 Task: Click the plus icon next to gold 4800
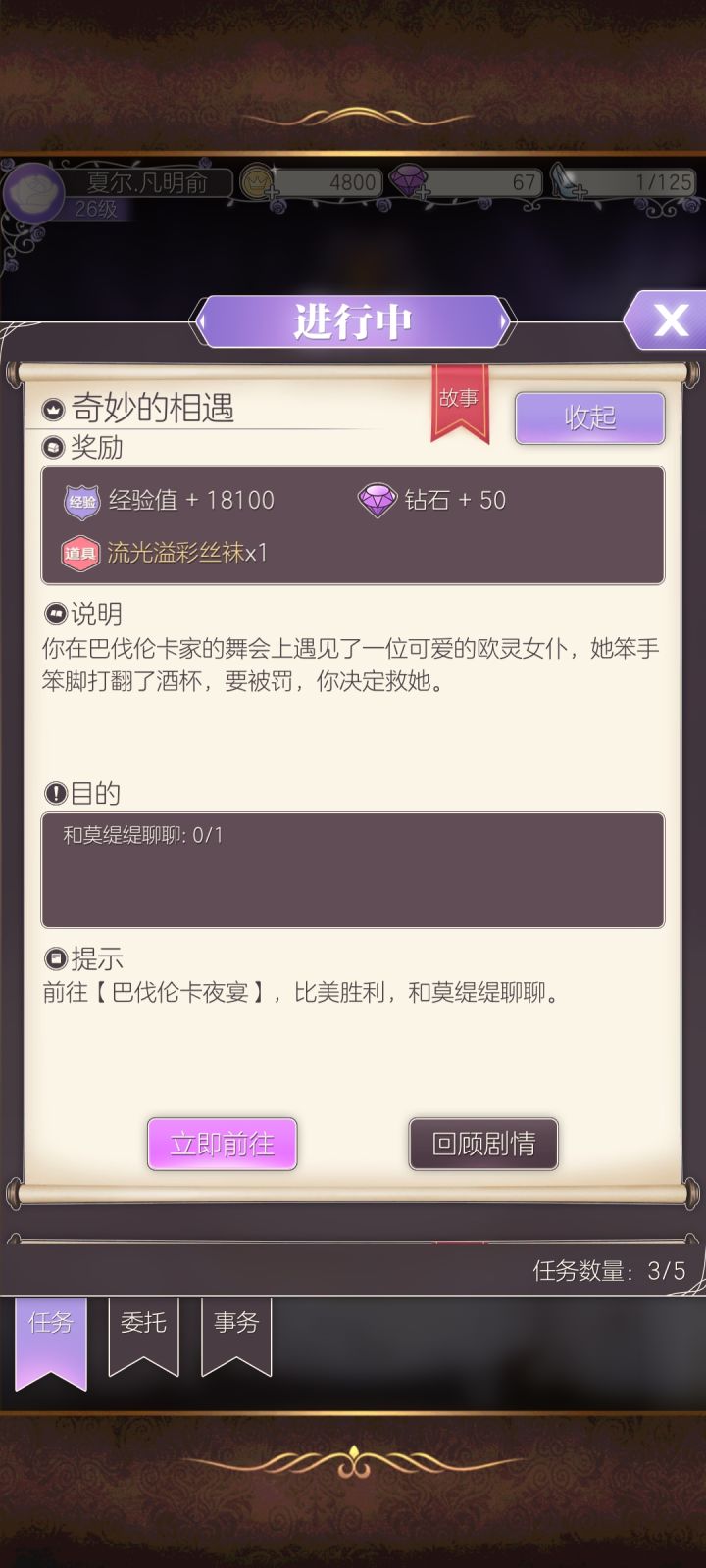pos(270,192)
